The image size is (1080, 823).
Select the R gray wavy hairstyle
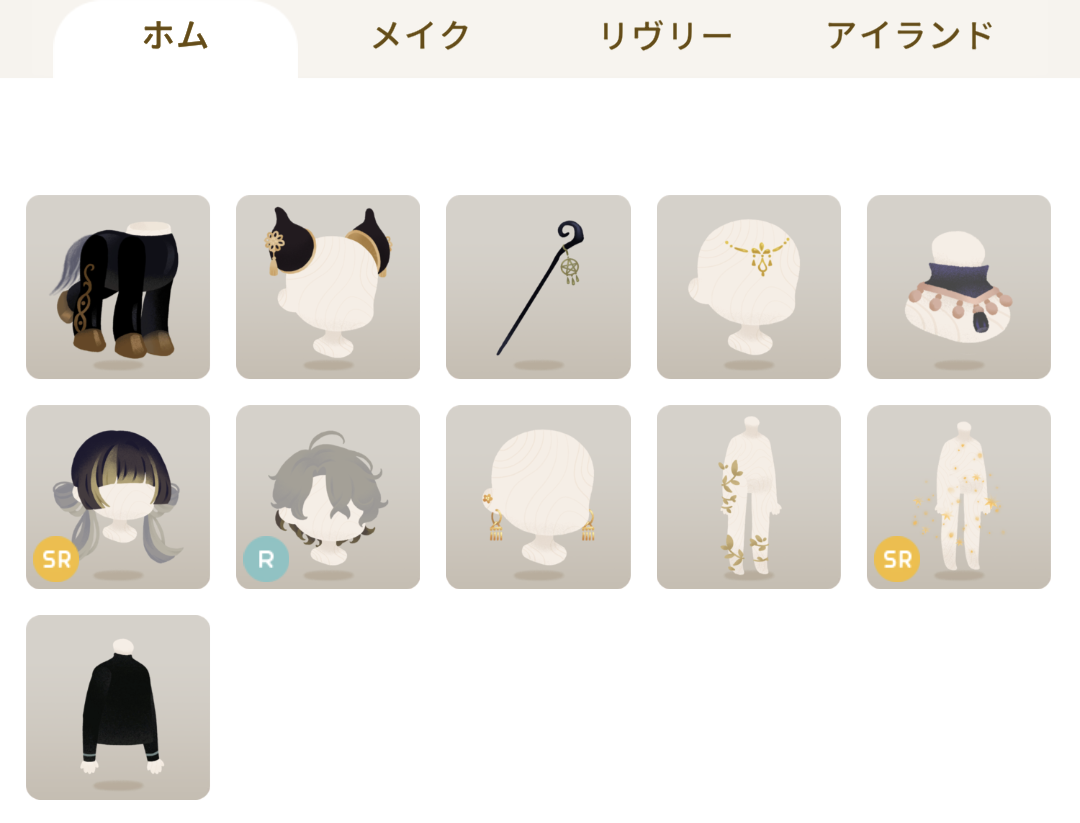click(x=328, y=497)
